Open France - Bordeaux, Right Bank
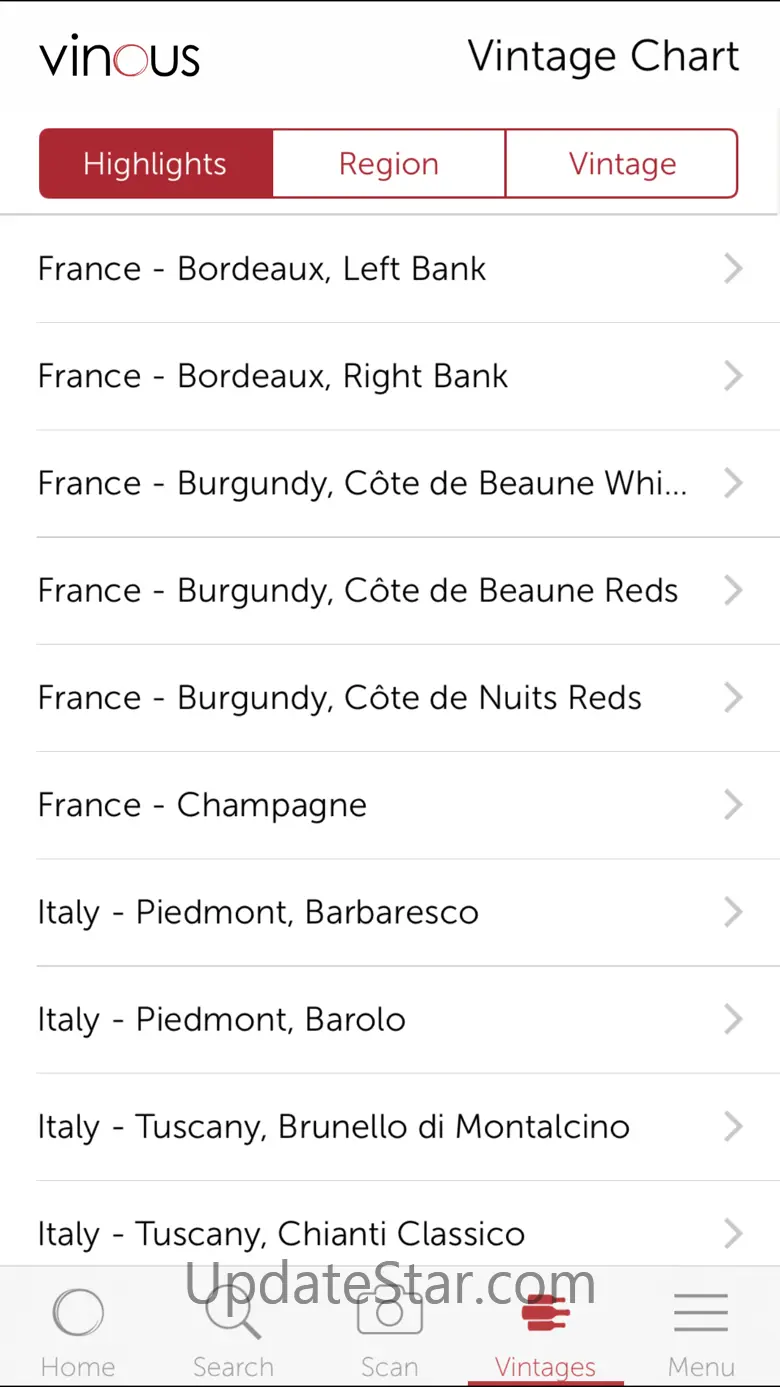 pyautogui.click(x=390, y=376)
